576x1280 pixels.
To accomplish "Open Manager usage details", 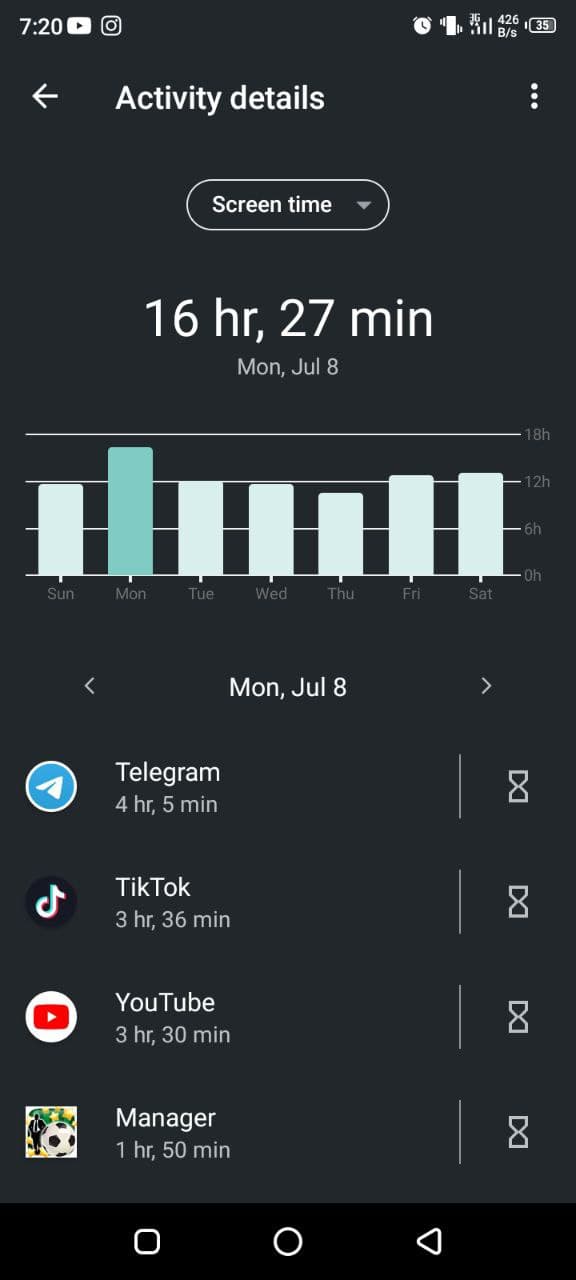I will point(230,1132).
